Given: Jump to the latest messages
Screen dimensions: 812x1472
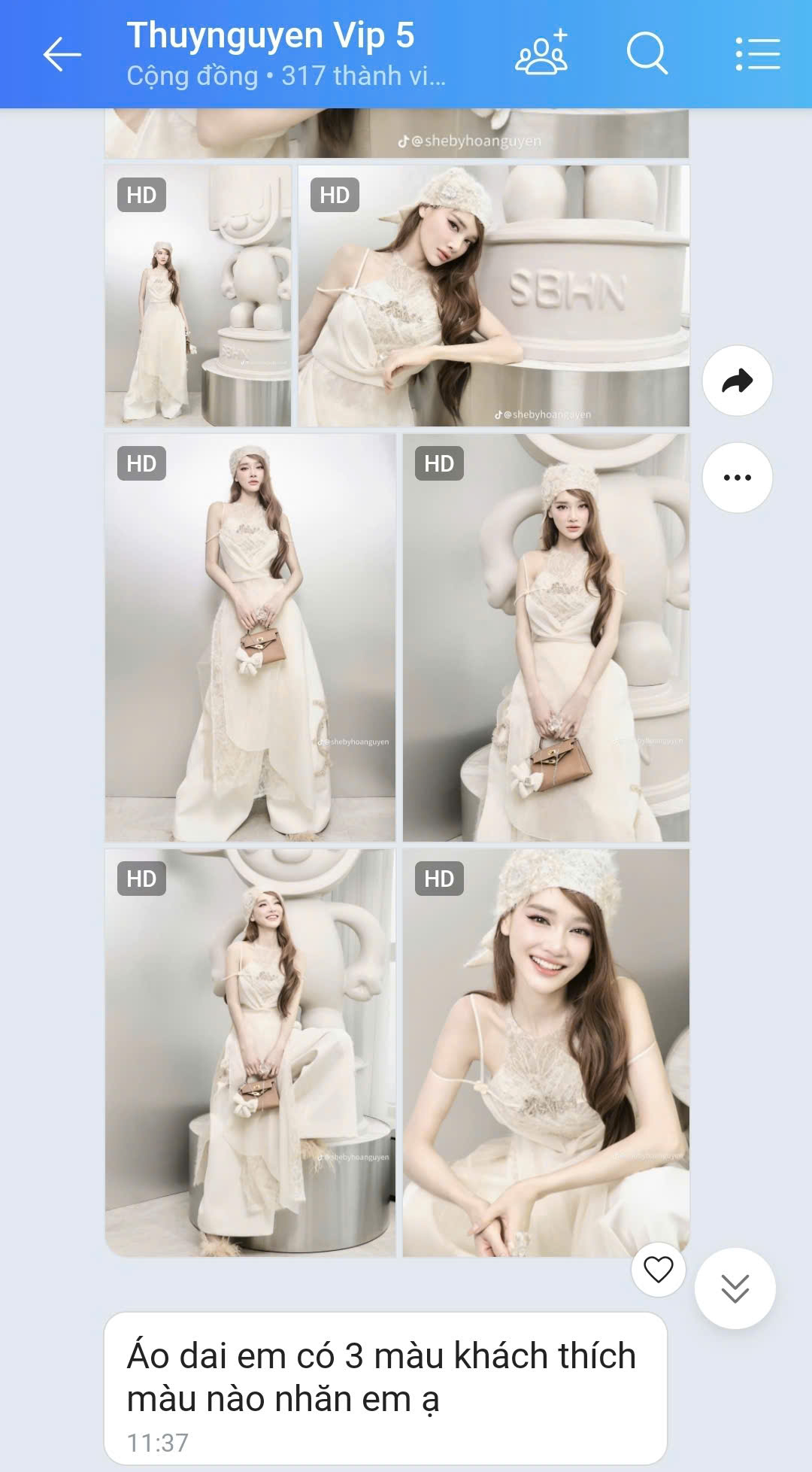Looking at the screenshot, I should 735,1288.
